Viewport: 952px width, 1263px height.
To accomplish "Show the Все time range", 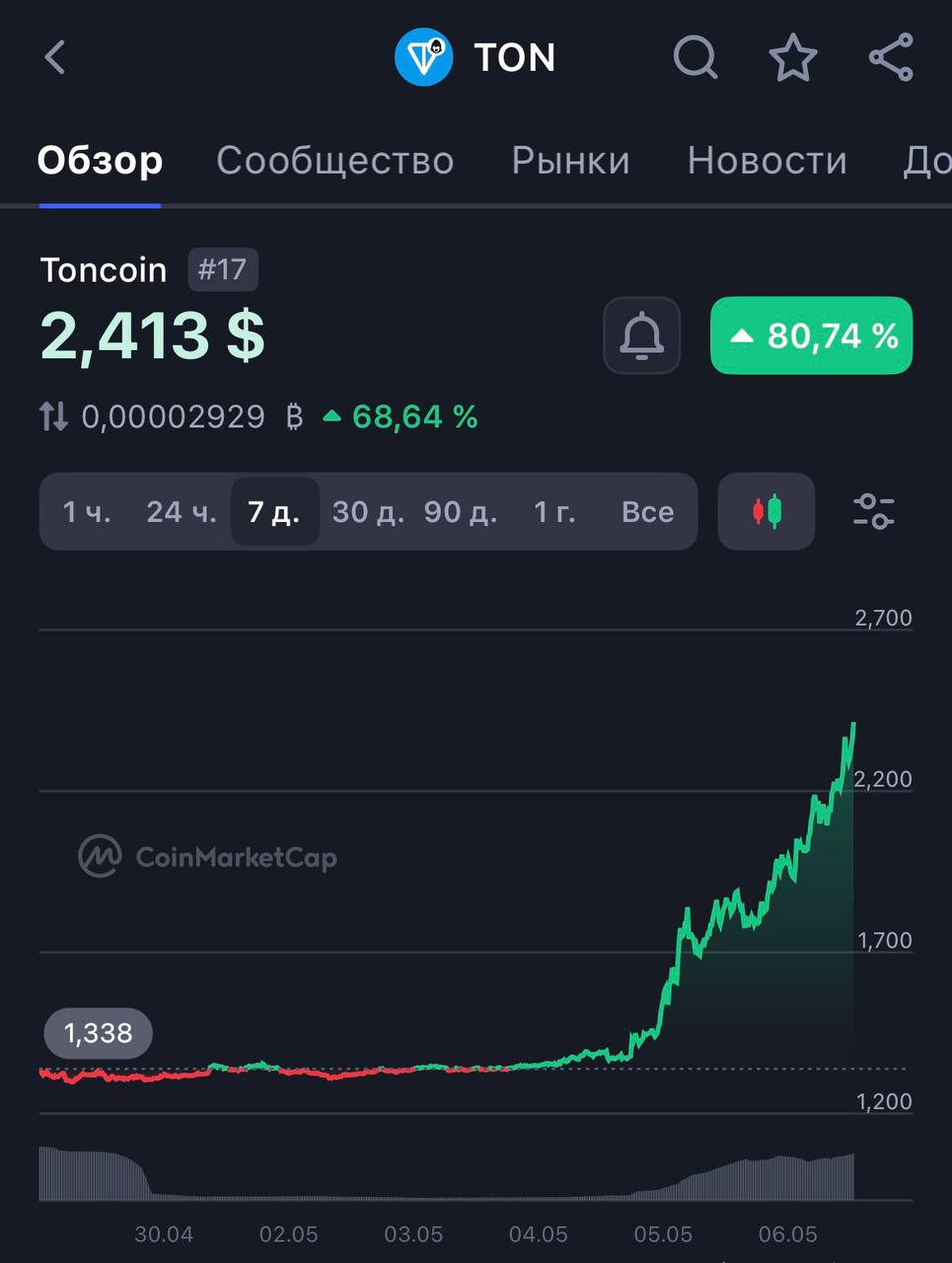I will [647, 511].
